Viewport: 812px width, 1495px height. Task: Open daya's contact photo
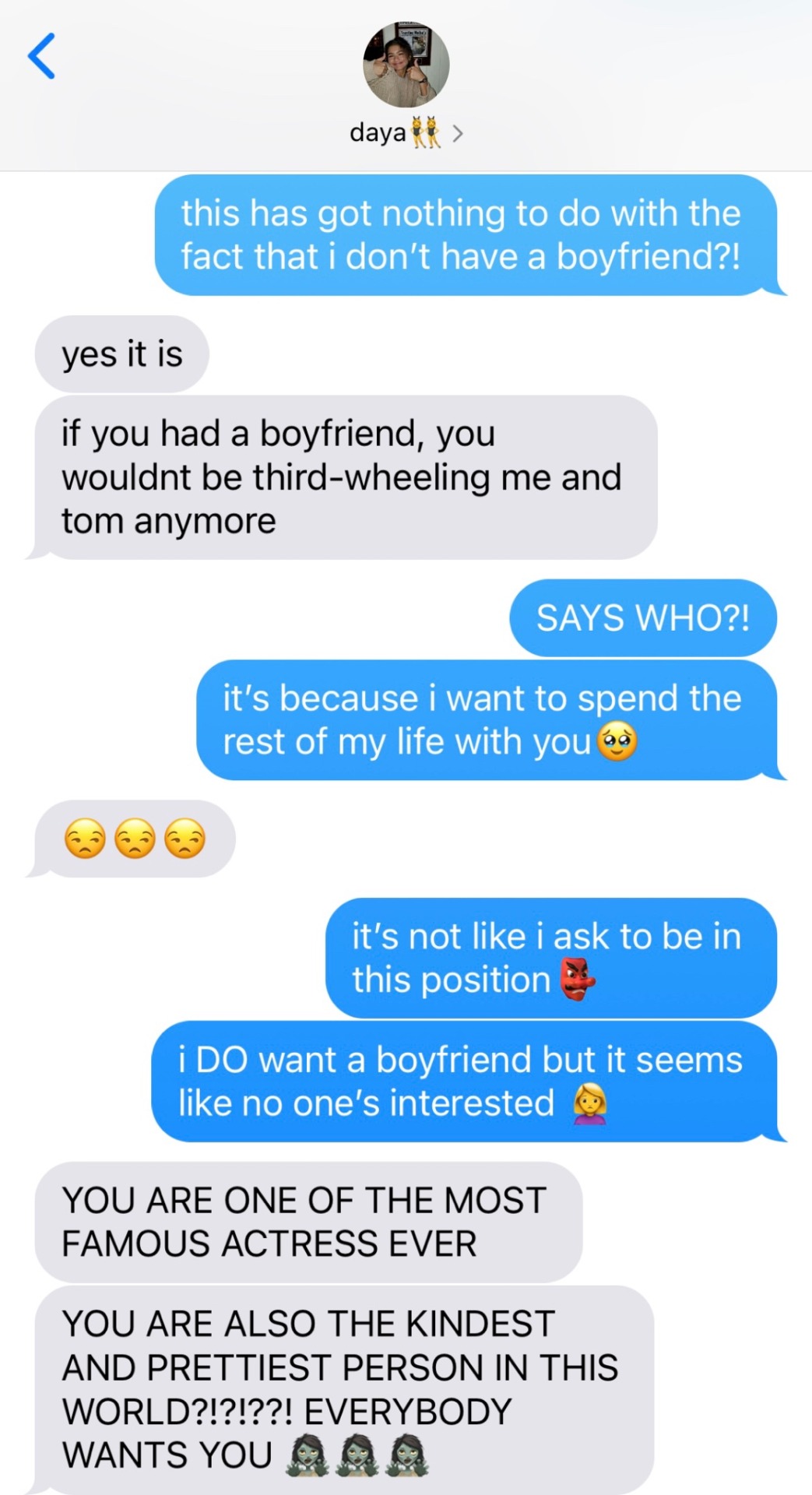[406, 65]
